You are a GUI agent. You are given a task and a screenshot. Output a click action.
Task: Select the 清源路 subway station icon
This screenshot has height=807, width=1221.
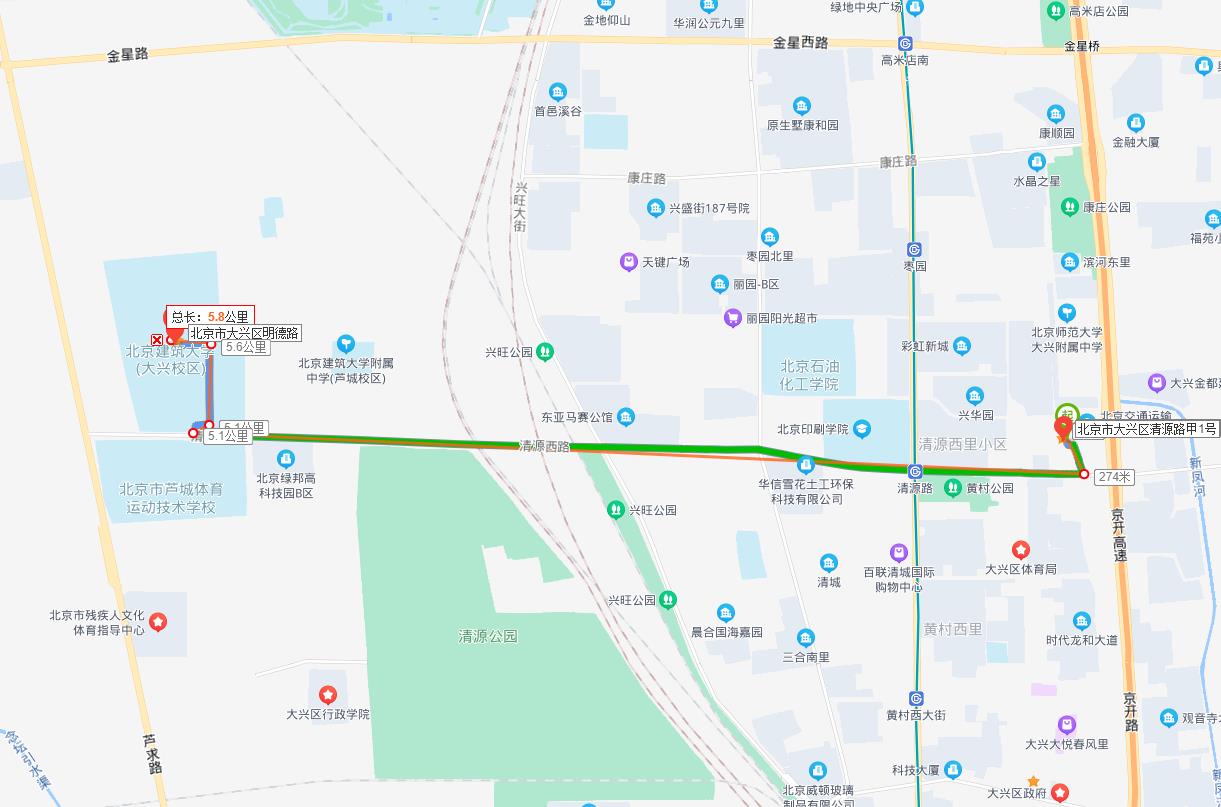[915, 472]
